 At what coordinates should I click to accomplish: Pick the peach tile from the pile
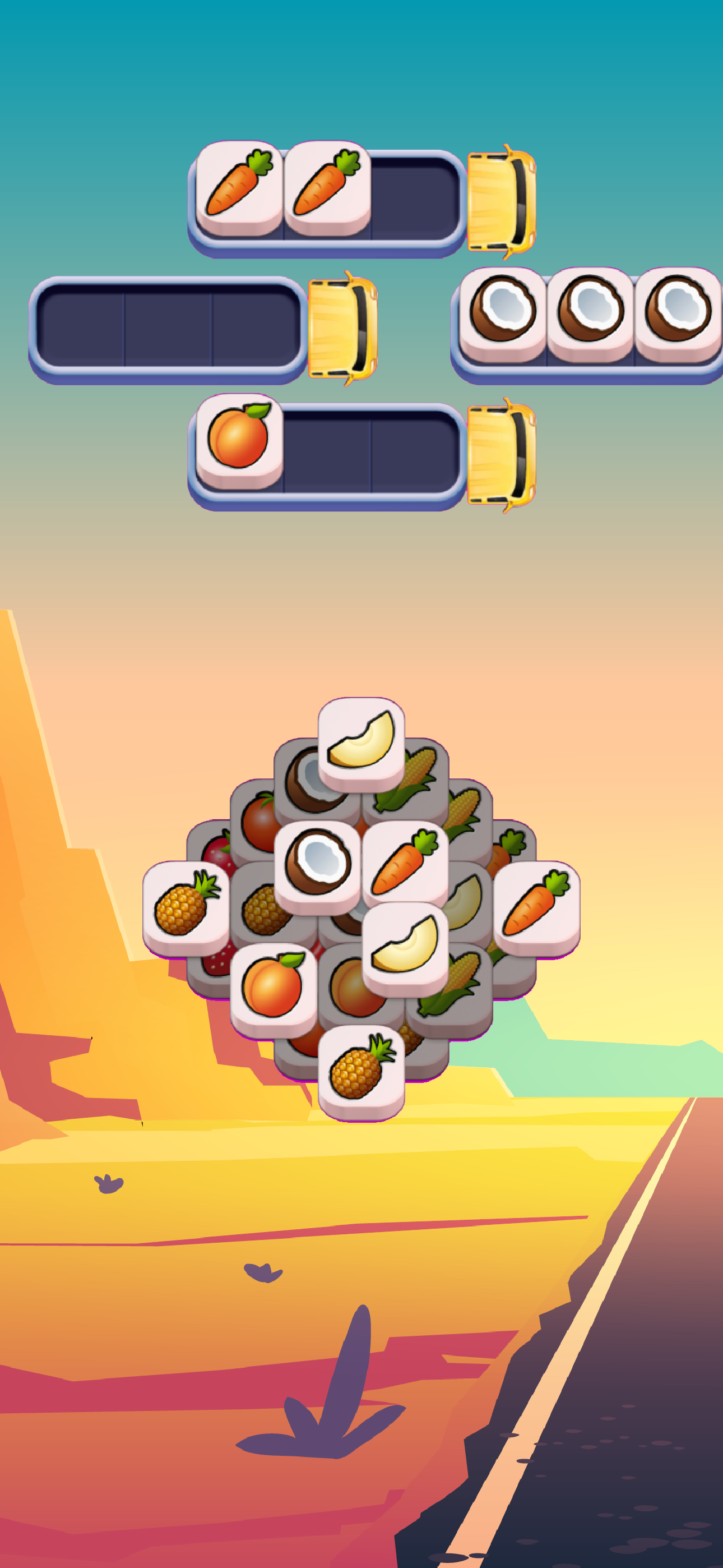tap(274, 988)
